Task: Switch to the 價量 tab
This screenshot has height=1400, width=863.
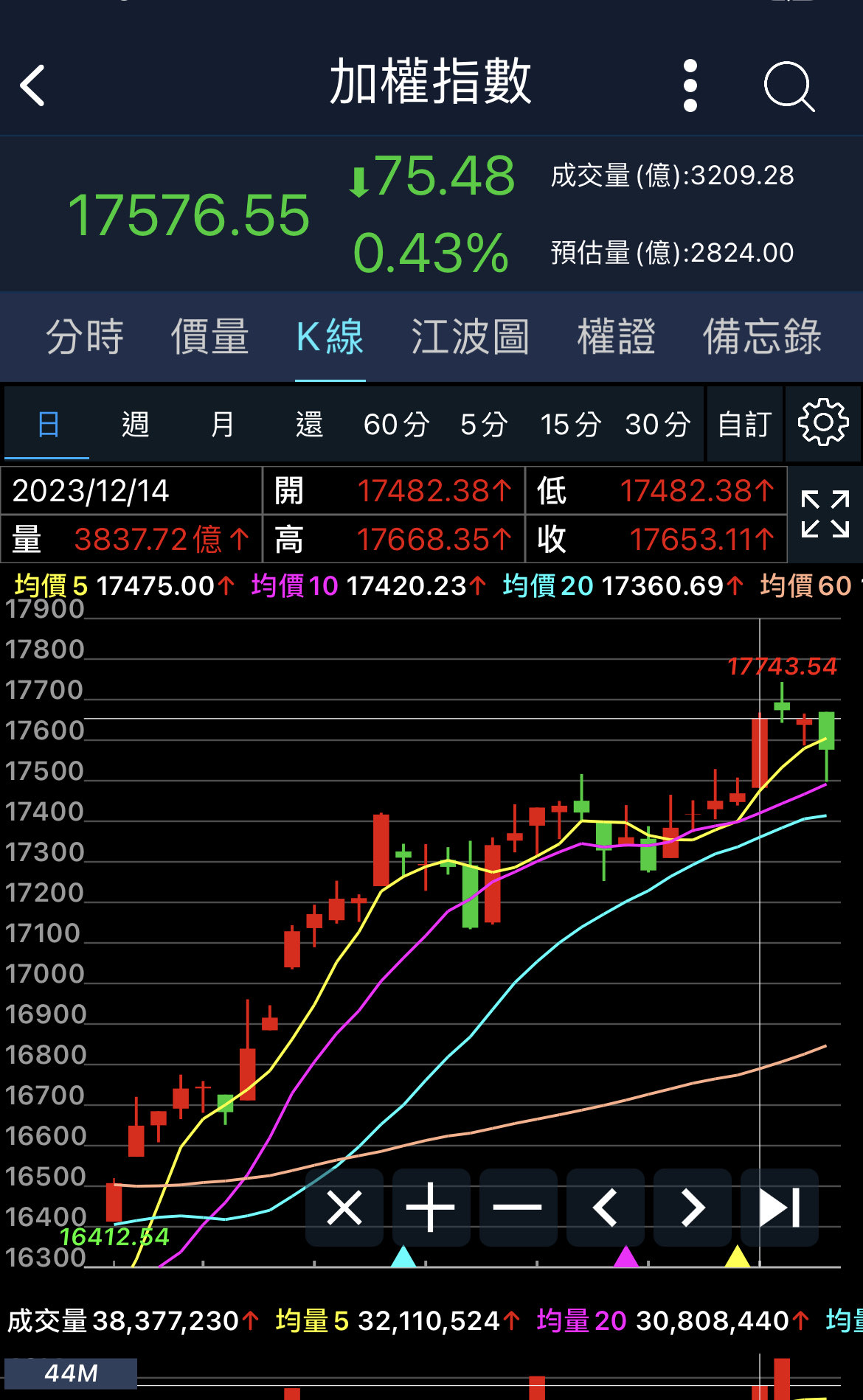Action: point(210,337)
